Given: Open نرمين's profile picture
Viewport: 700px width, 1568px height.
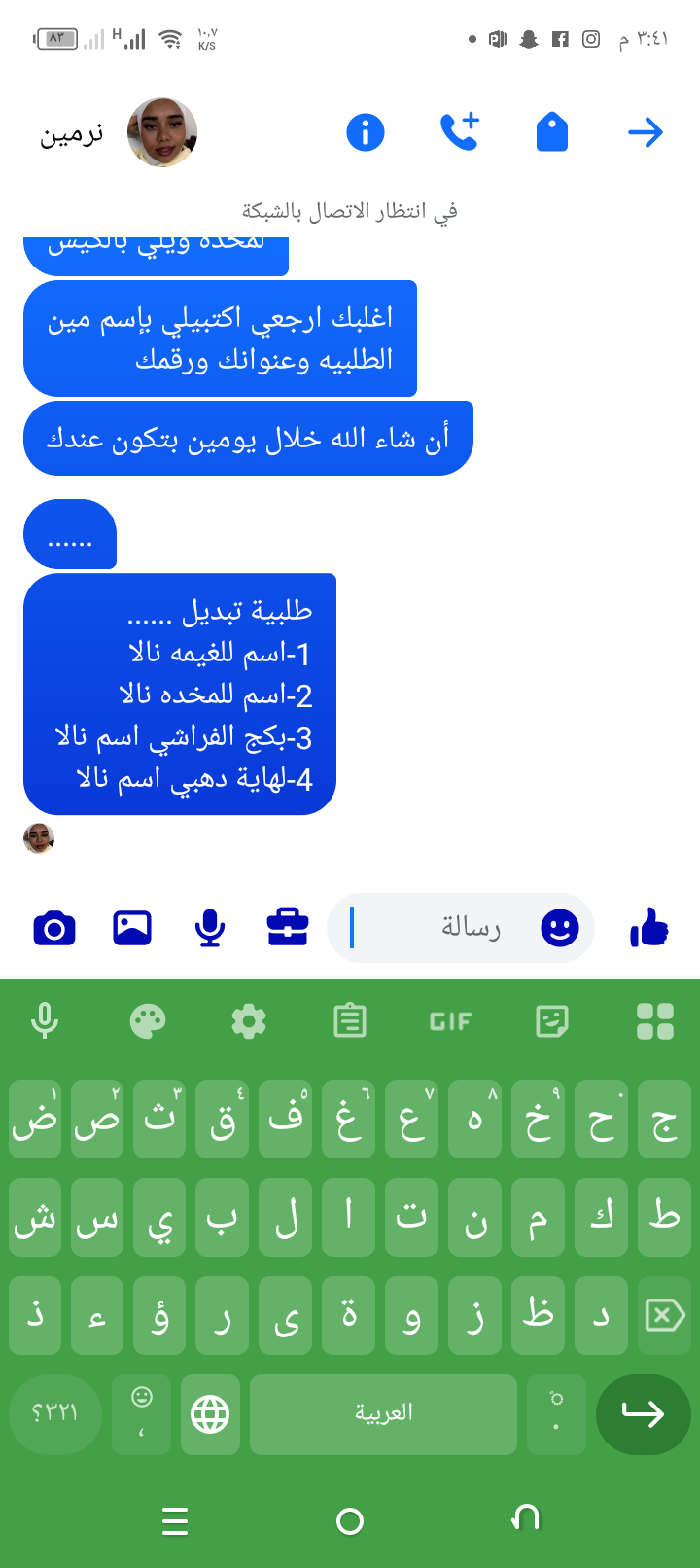Looking at the screenshot, I should tap(162, 132).
